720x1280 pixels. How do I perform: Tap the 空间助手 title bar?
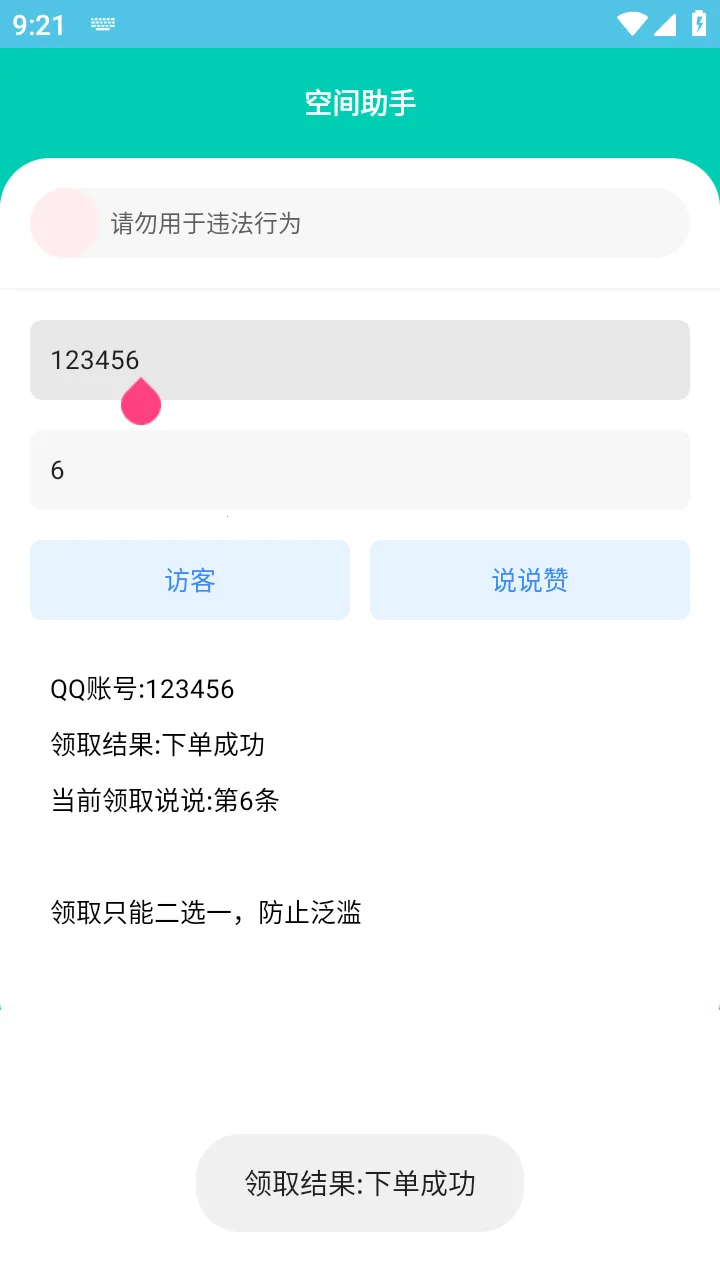click(x=360, y=102)
